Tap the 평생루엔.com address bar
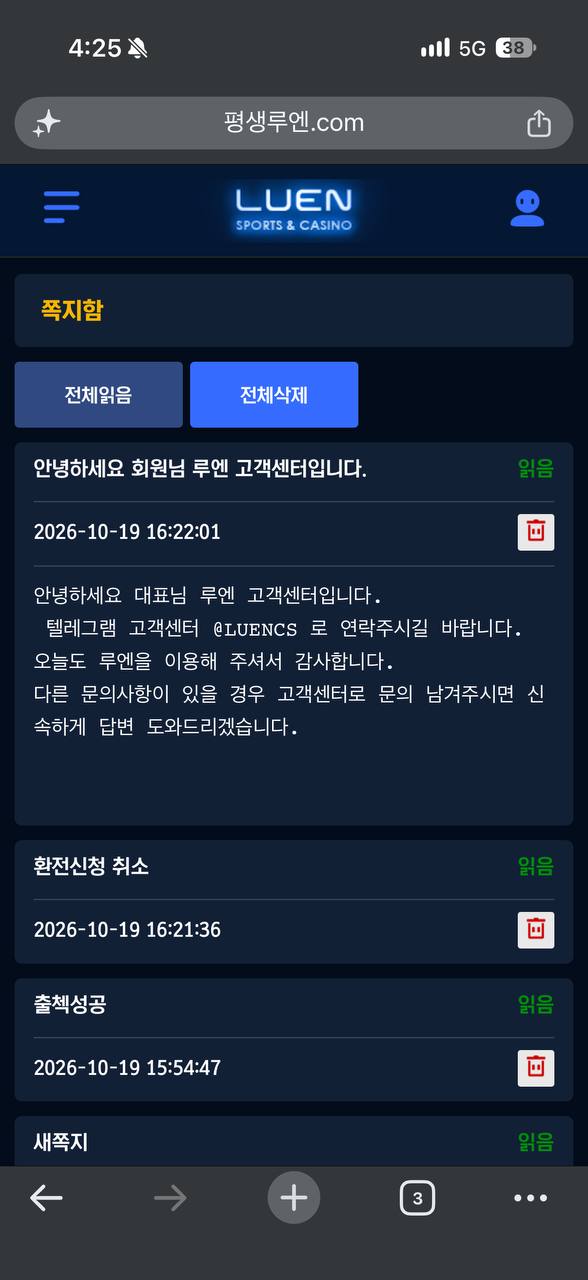 [x=294, y=123]
